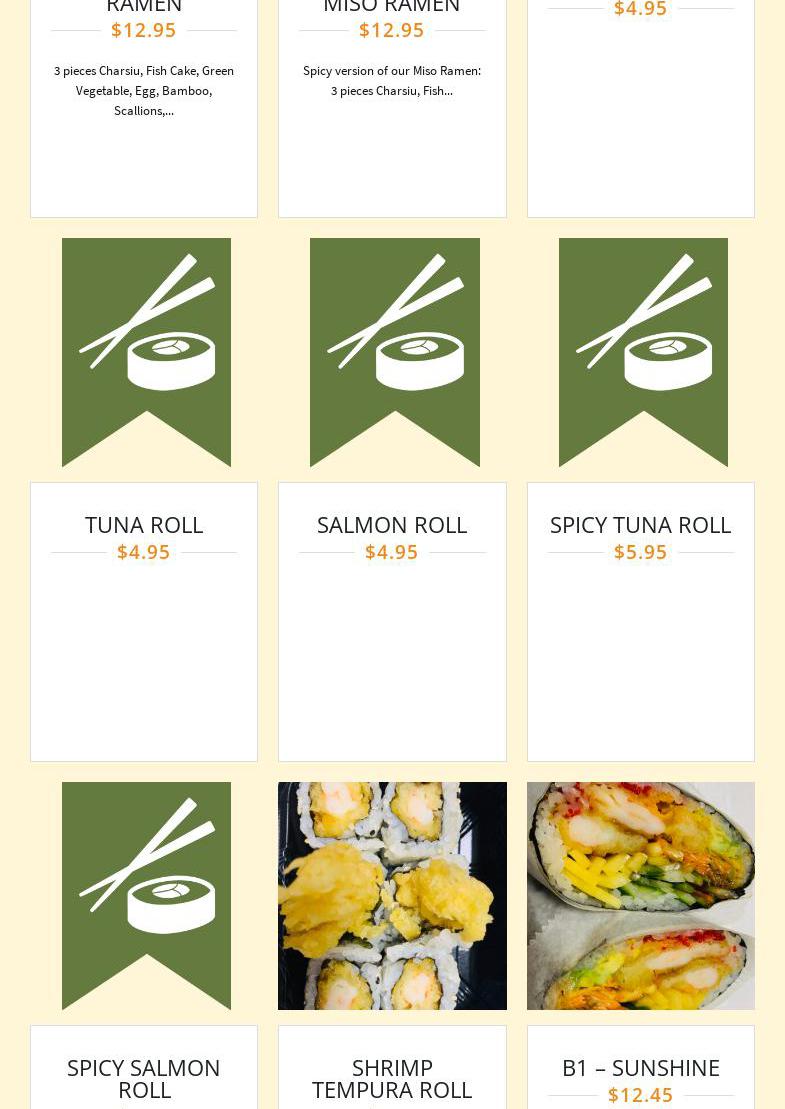785x1109 pixels.
Task: View the Shrimp Tempura Roll photo card
Action: click(x=392, y=895)
